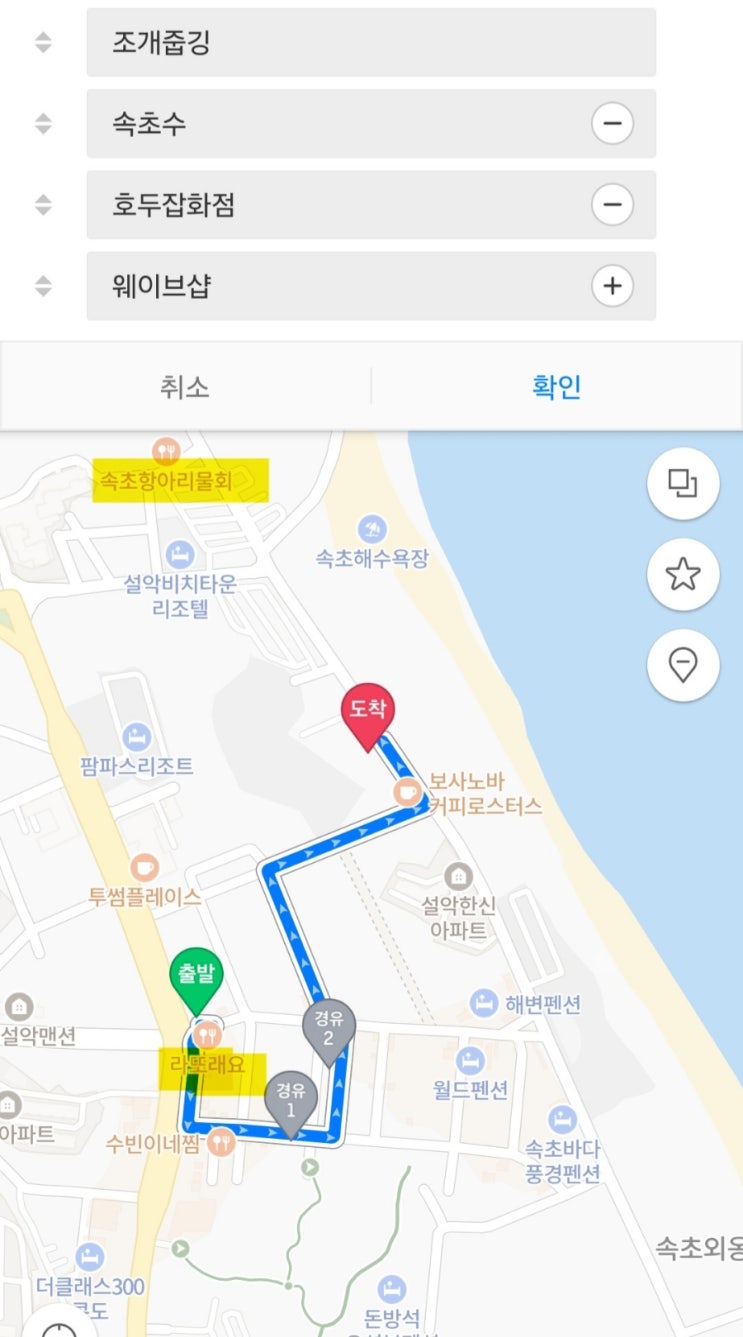Select the red 도착 marker
The height and width of the screenshot is (1337, 743).
pos(368,714)
